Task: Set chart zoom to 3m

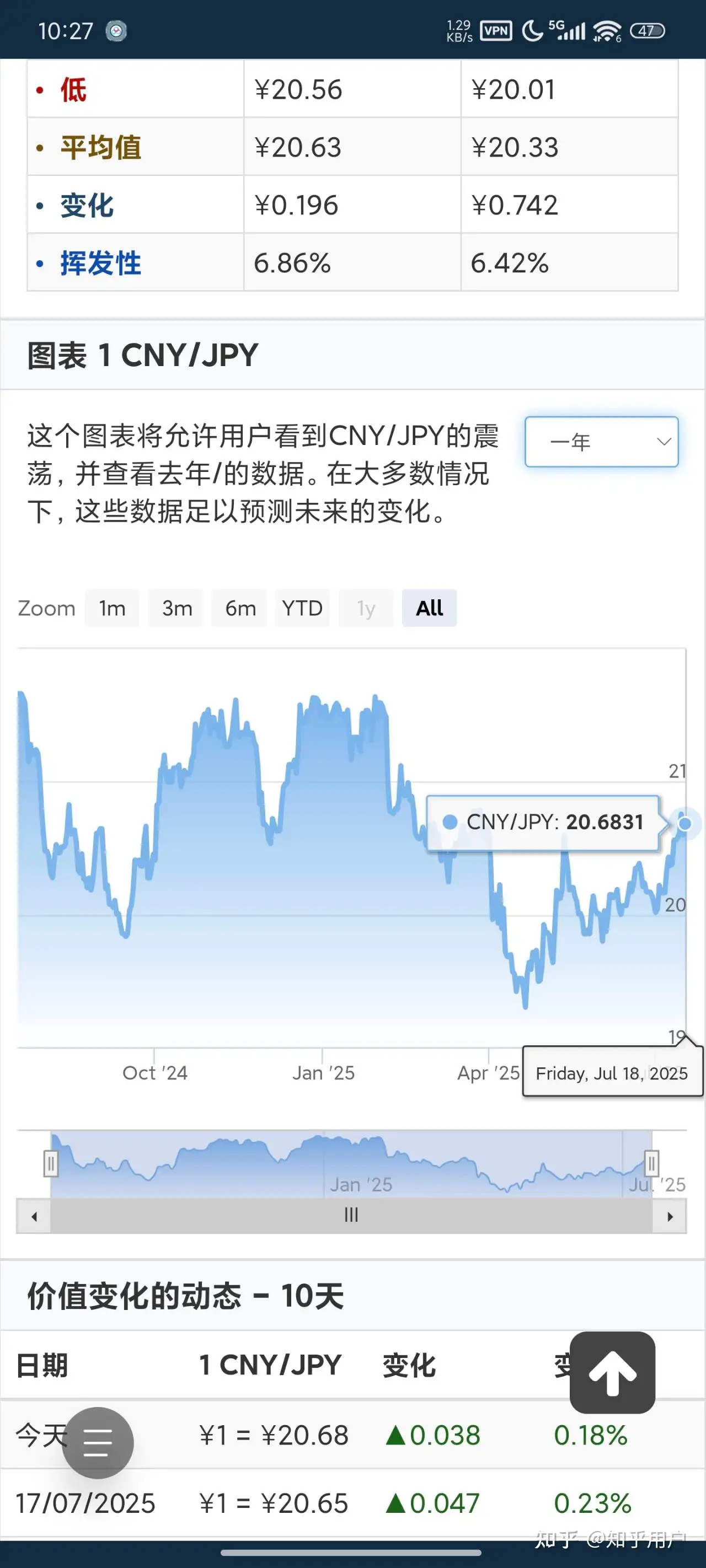Action: [x=176, y=608]
